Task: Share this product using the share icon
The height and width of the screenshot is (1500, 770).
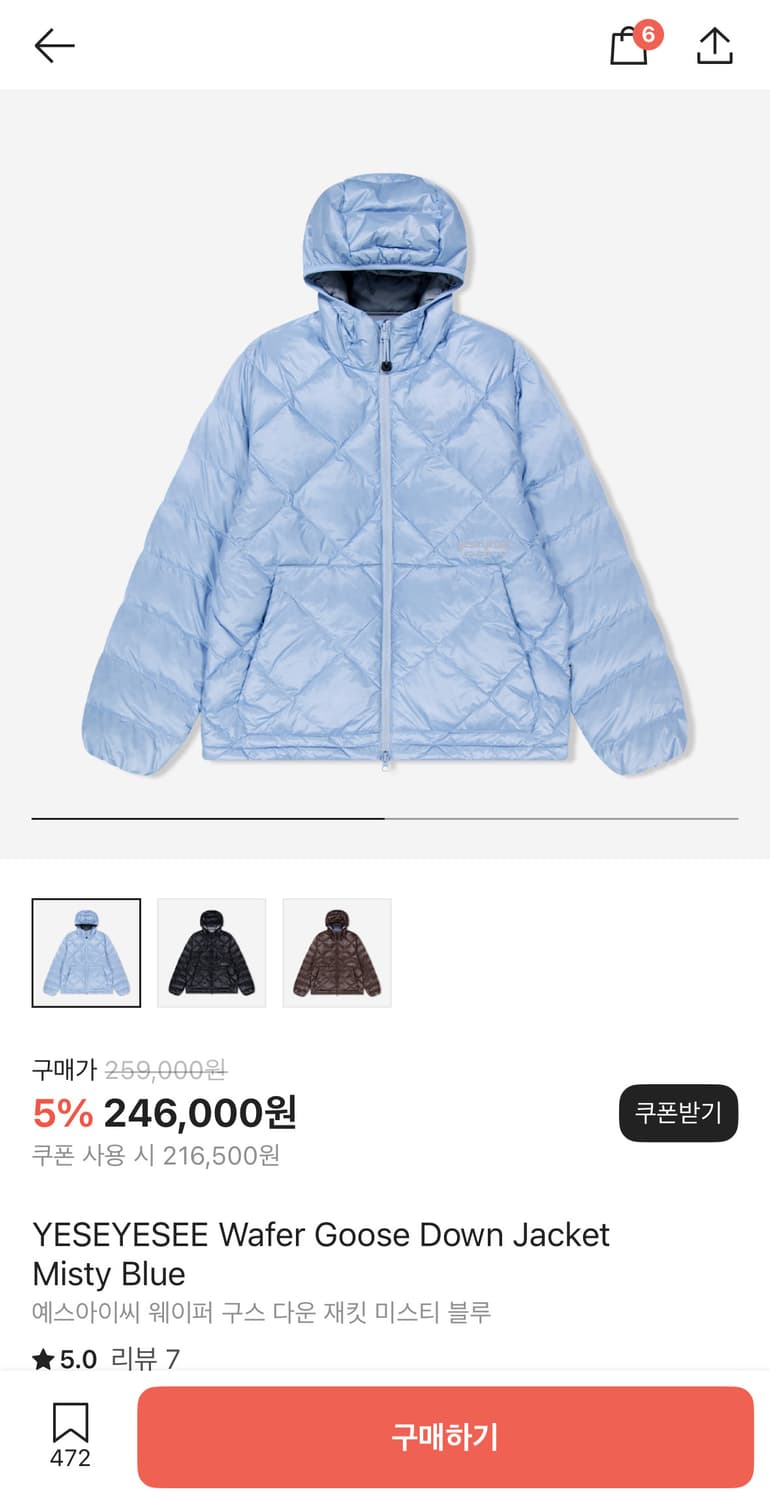Action: (x=716, y=45)
